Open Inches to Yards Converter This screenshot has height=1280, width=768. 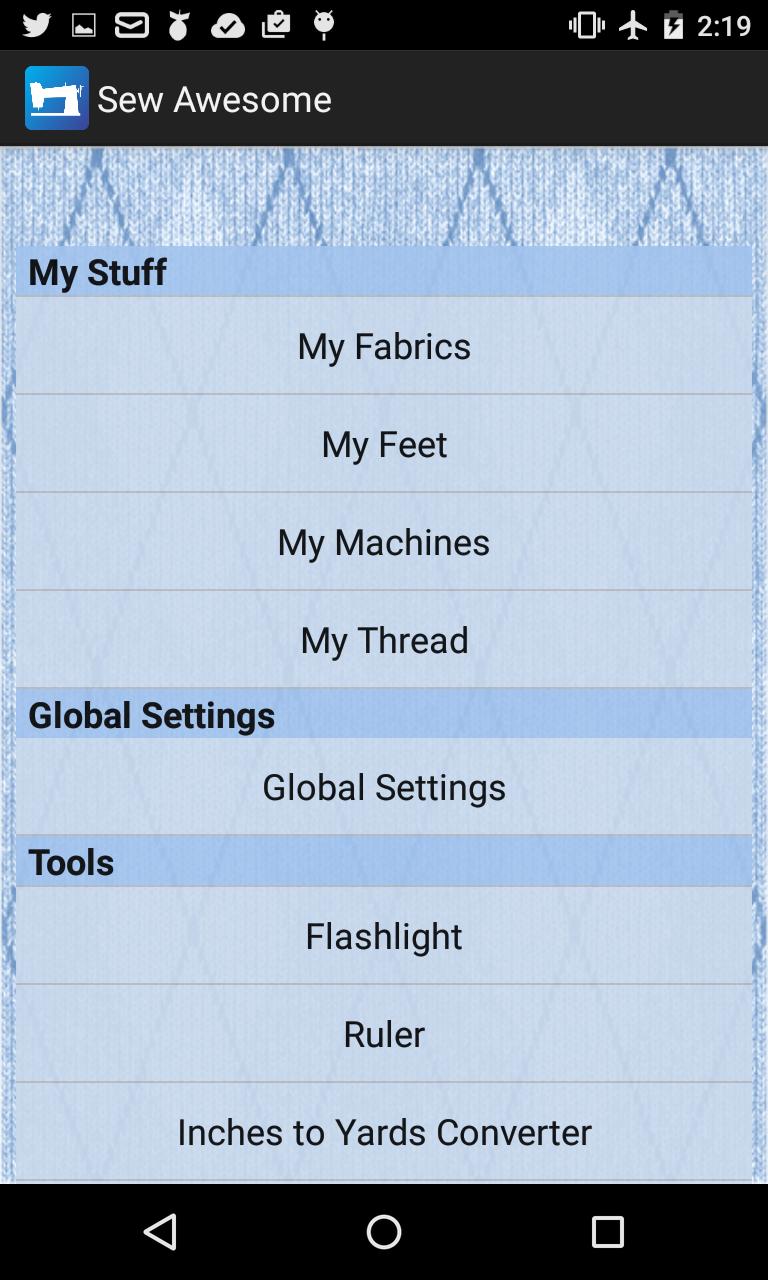pos(384,1132)
